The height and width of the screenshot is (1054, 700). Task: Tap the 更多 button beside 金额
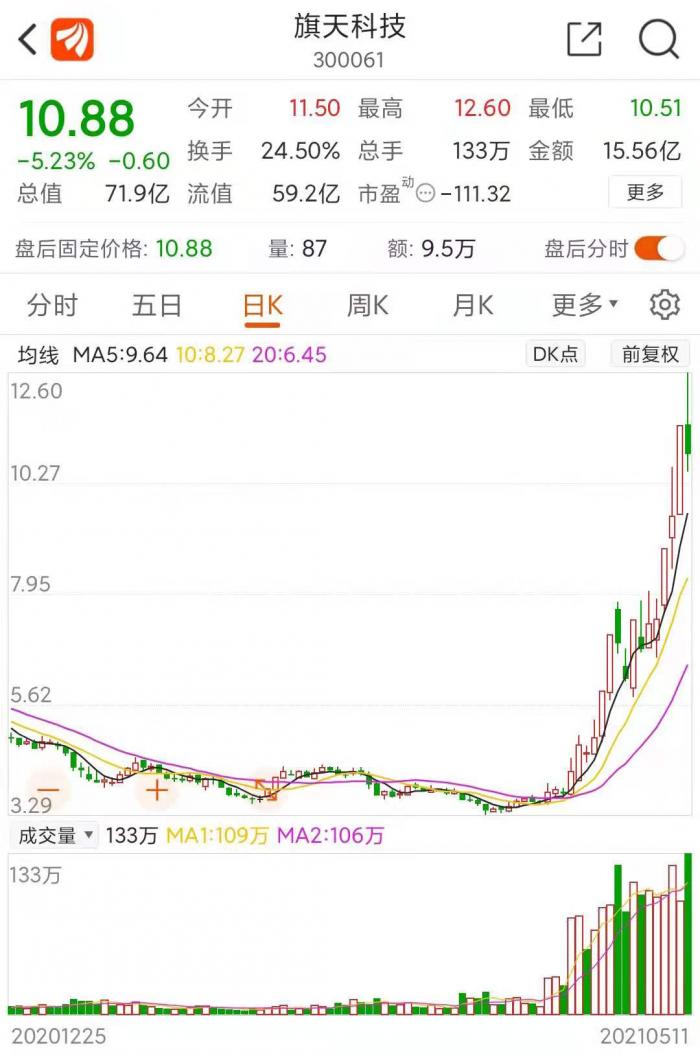(645, 192)
